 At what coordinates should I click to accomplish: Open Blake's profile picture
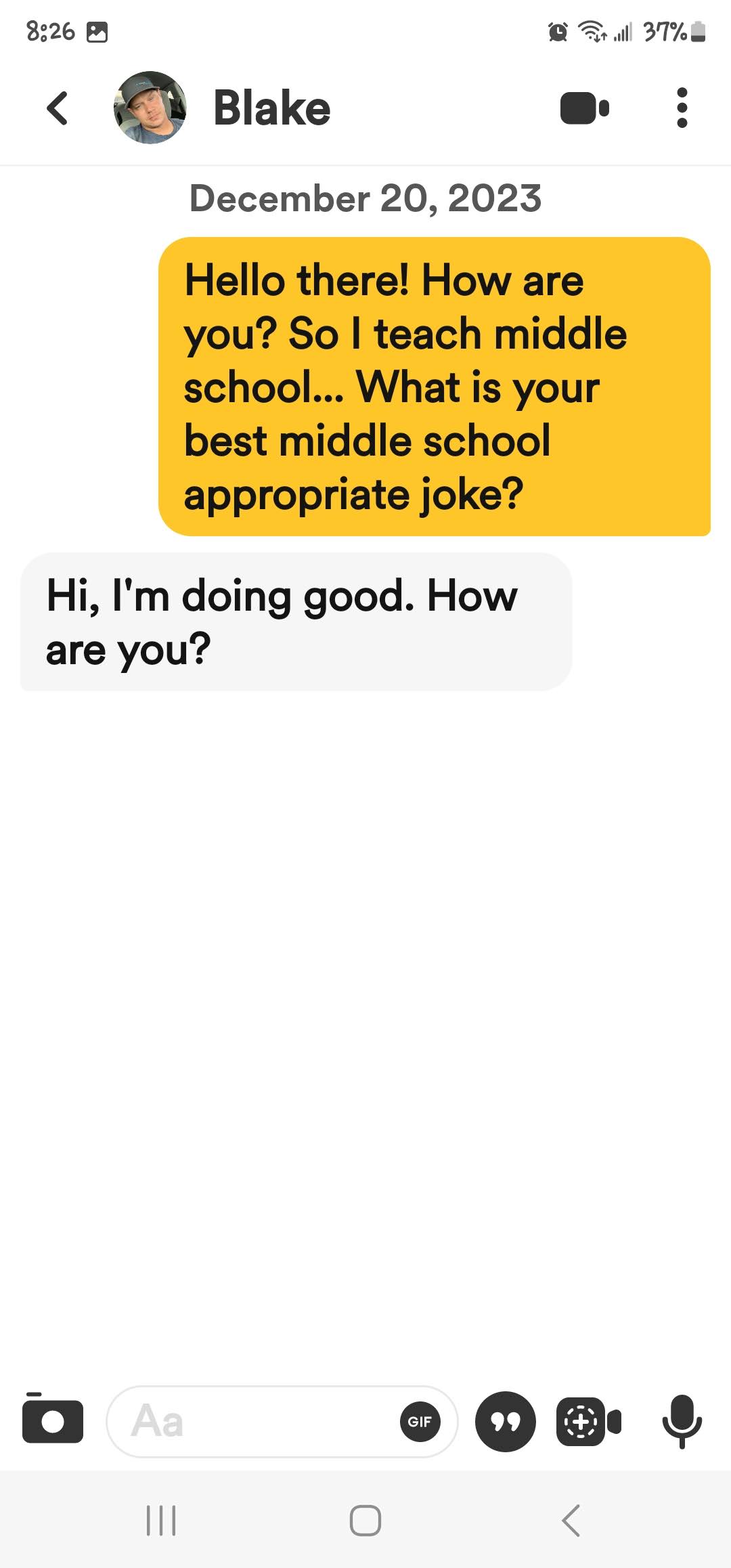(x=150, y=108)
